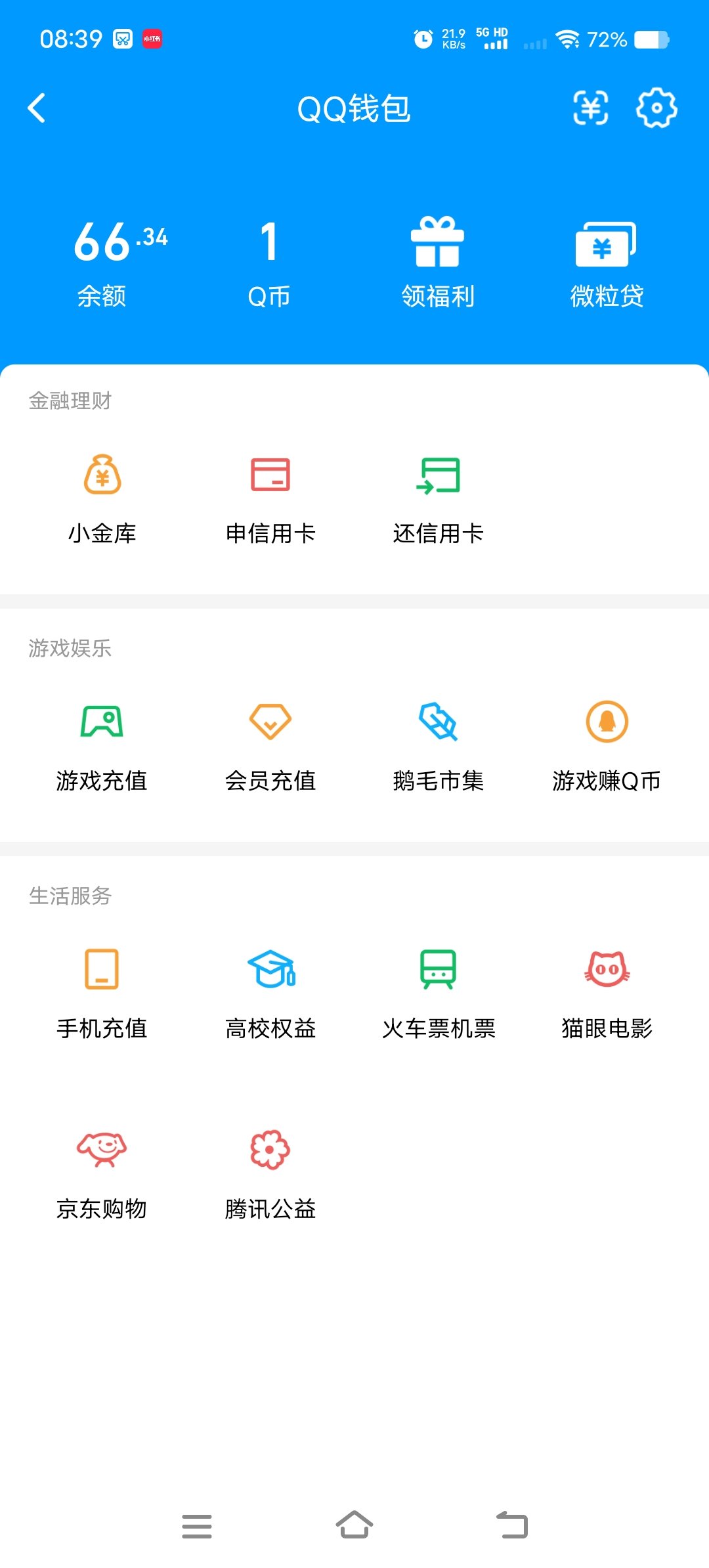Image resolution: width=709 pixels, height=1568 pixels.
Task: Open 腾讯公益 charity
Action: pyautogui.click(x=270, y=1173)
